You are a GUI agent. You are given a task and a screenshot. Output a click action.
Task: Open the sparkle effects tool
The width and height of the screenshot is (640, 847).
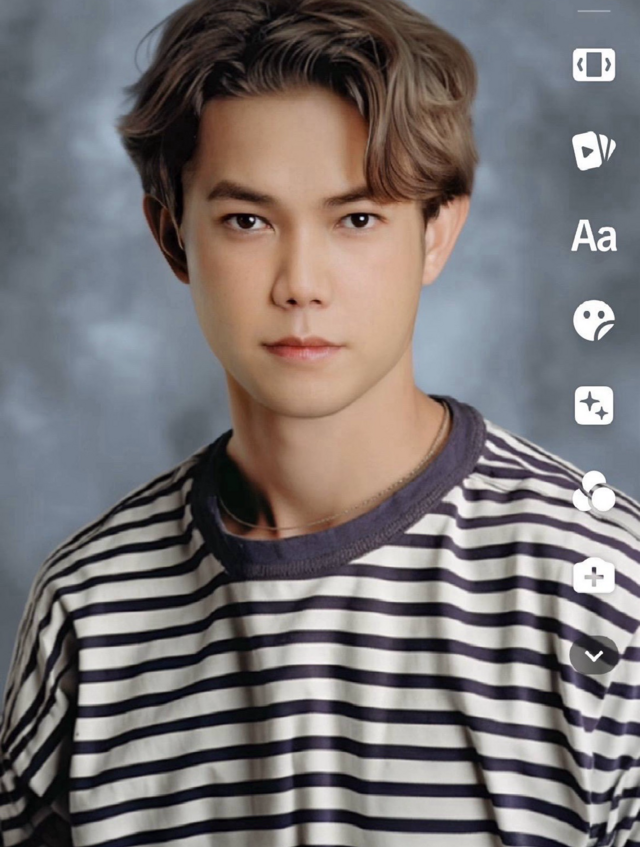click(x=594, y=406)
